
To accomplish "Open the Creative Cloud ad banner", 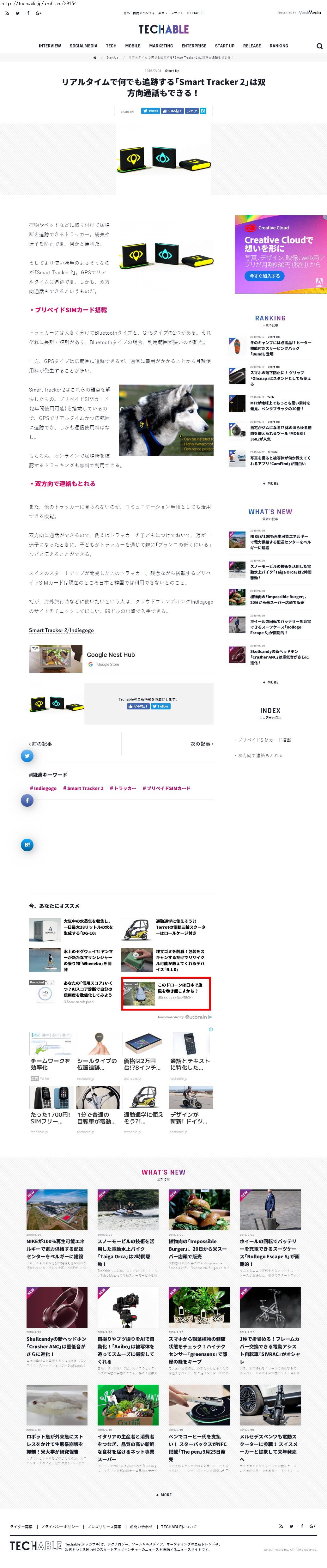I will [280, 254].
